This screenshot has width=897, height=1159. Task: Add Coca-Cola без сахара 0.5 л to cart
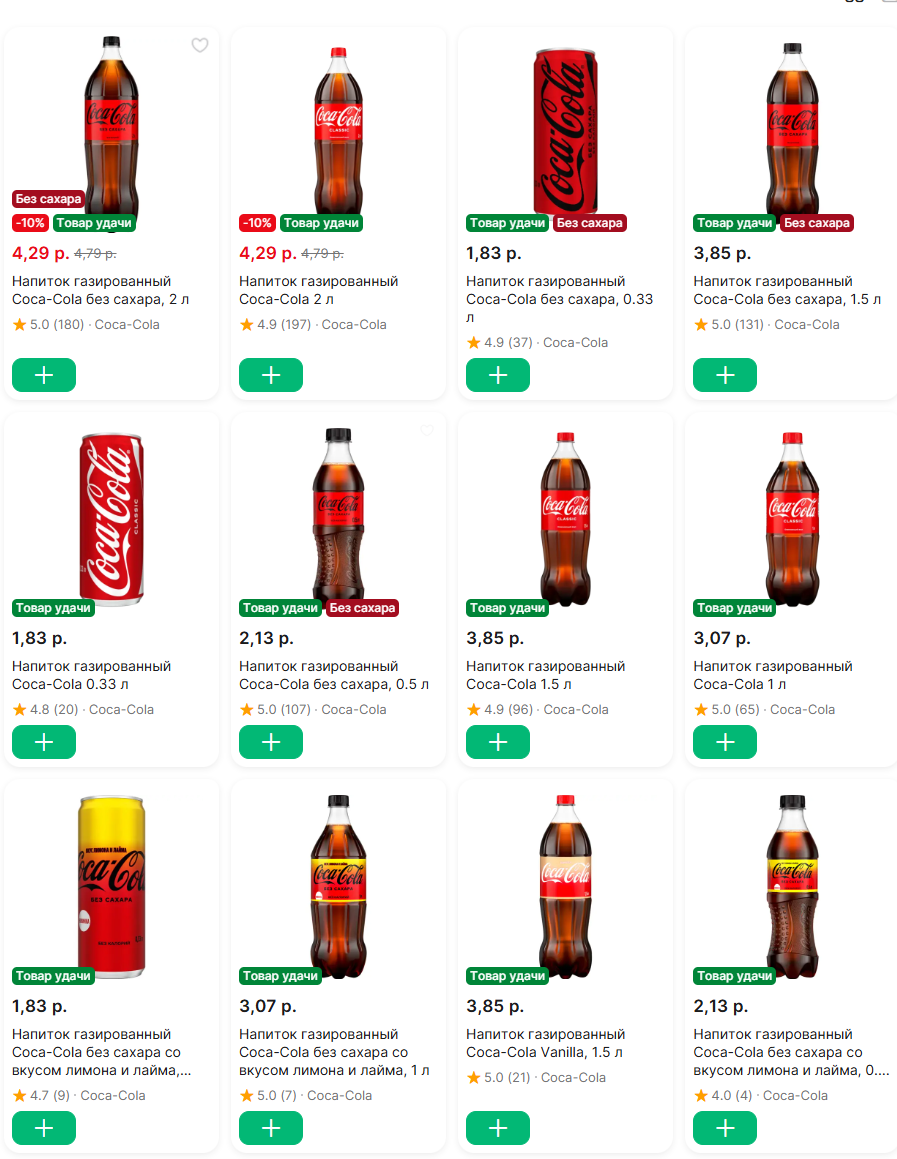click(271, 742)
